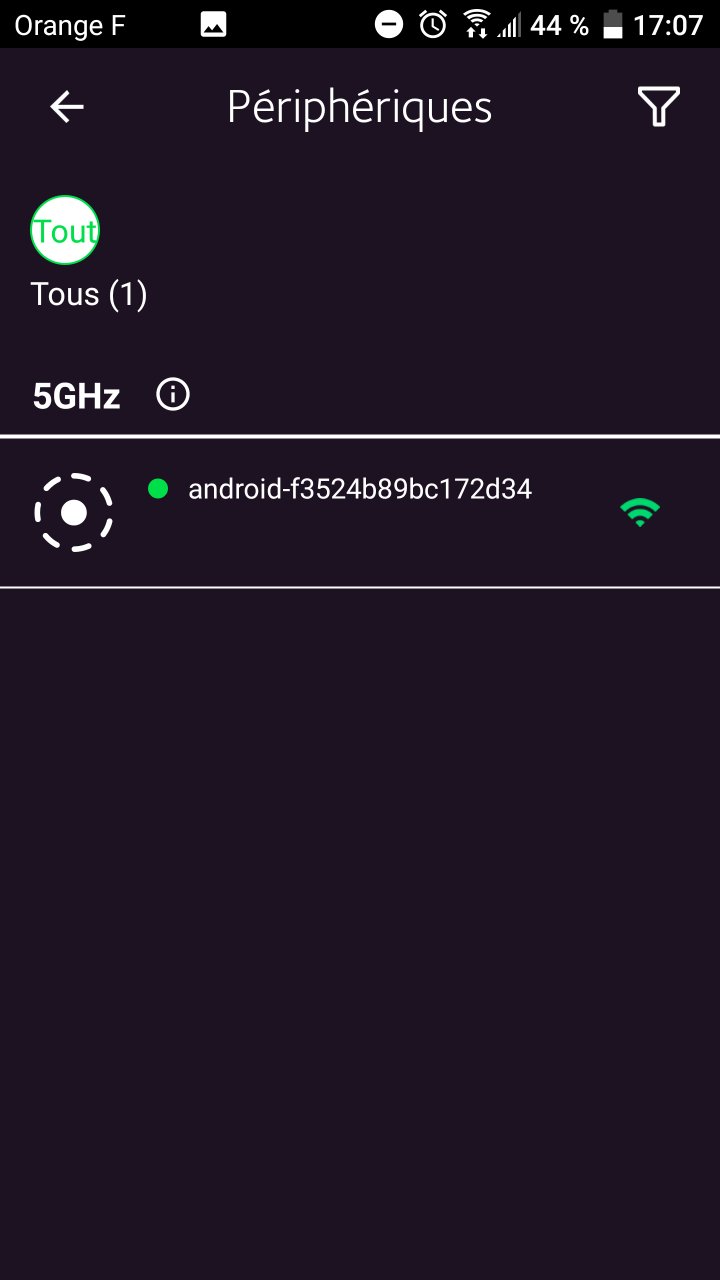720x1280 pixels.
Task: Tap the screenshot notification icon
Action: pos(212,24)
